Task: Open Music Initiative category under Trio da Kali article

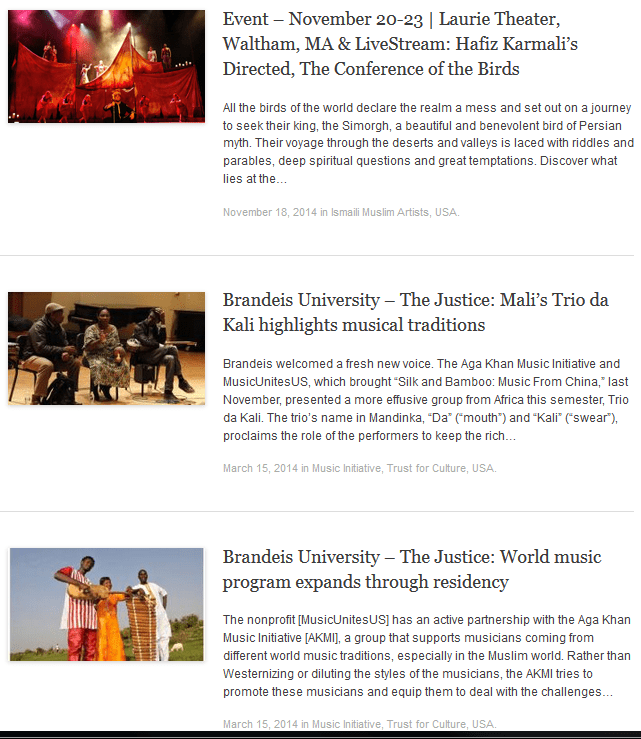Action: coord(346,468)
